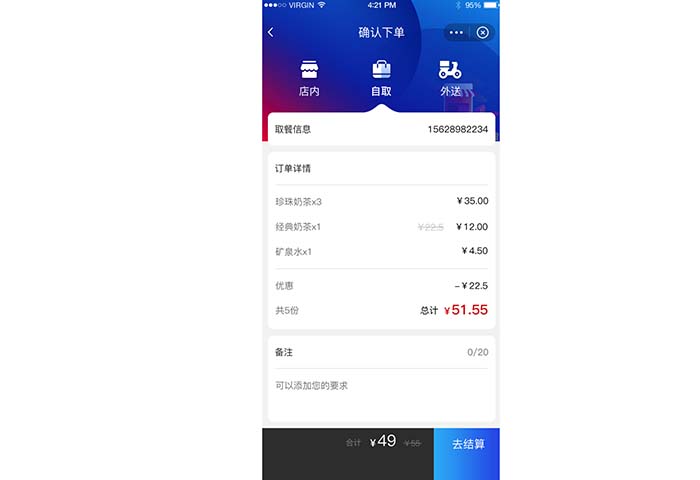Image resolution: width=700 pixels, height=480 pixels.
Task: Switch to the 外送 delivery tab
Action: coord(451,79)
